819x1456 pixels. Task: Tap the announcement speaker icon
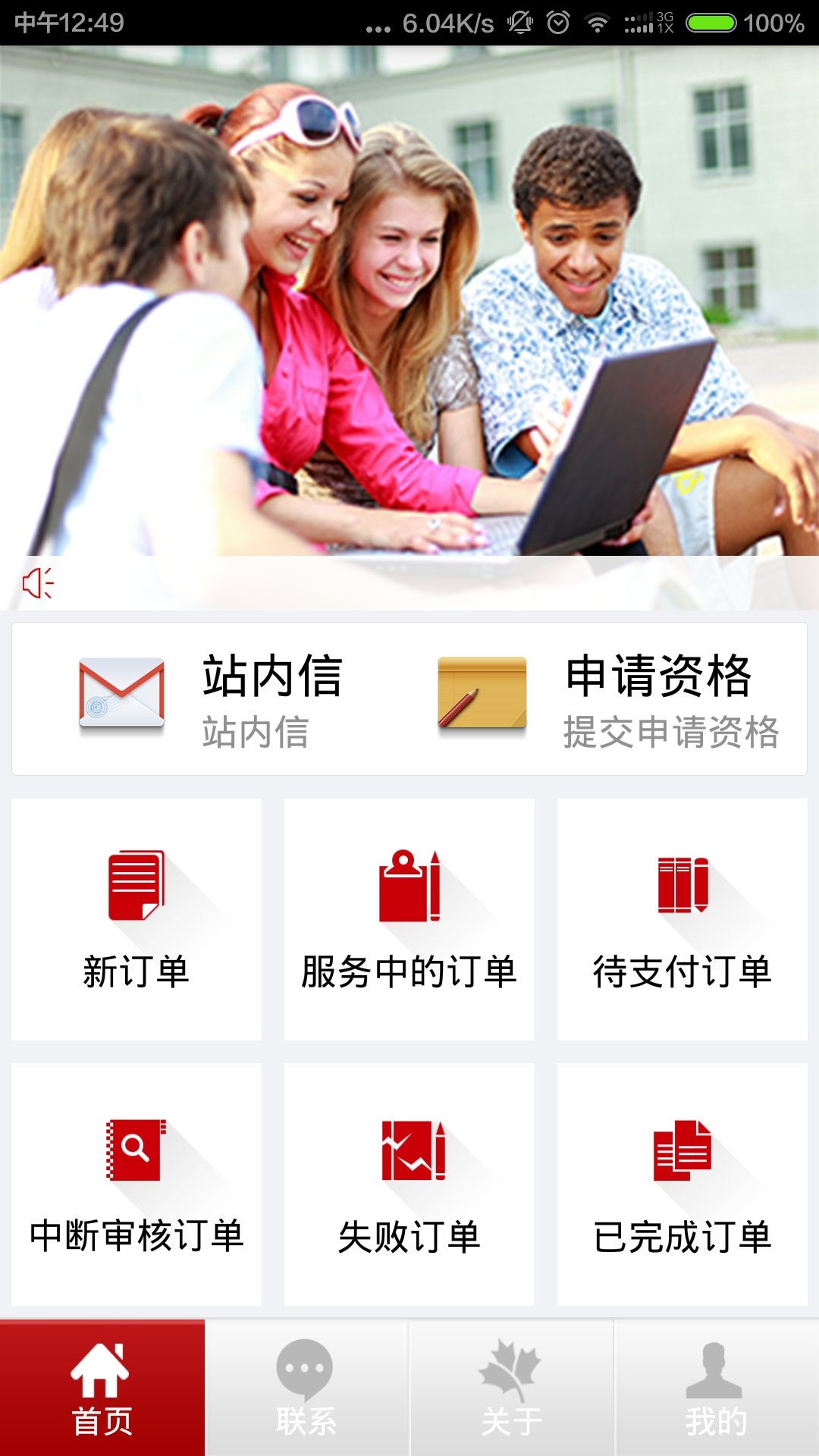[x=38, y=582]
